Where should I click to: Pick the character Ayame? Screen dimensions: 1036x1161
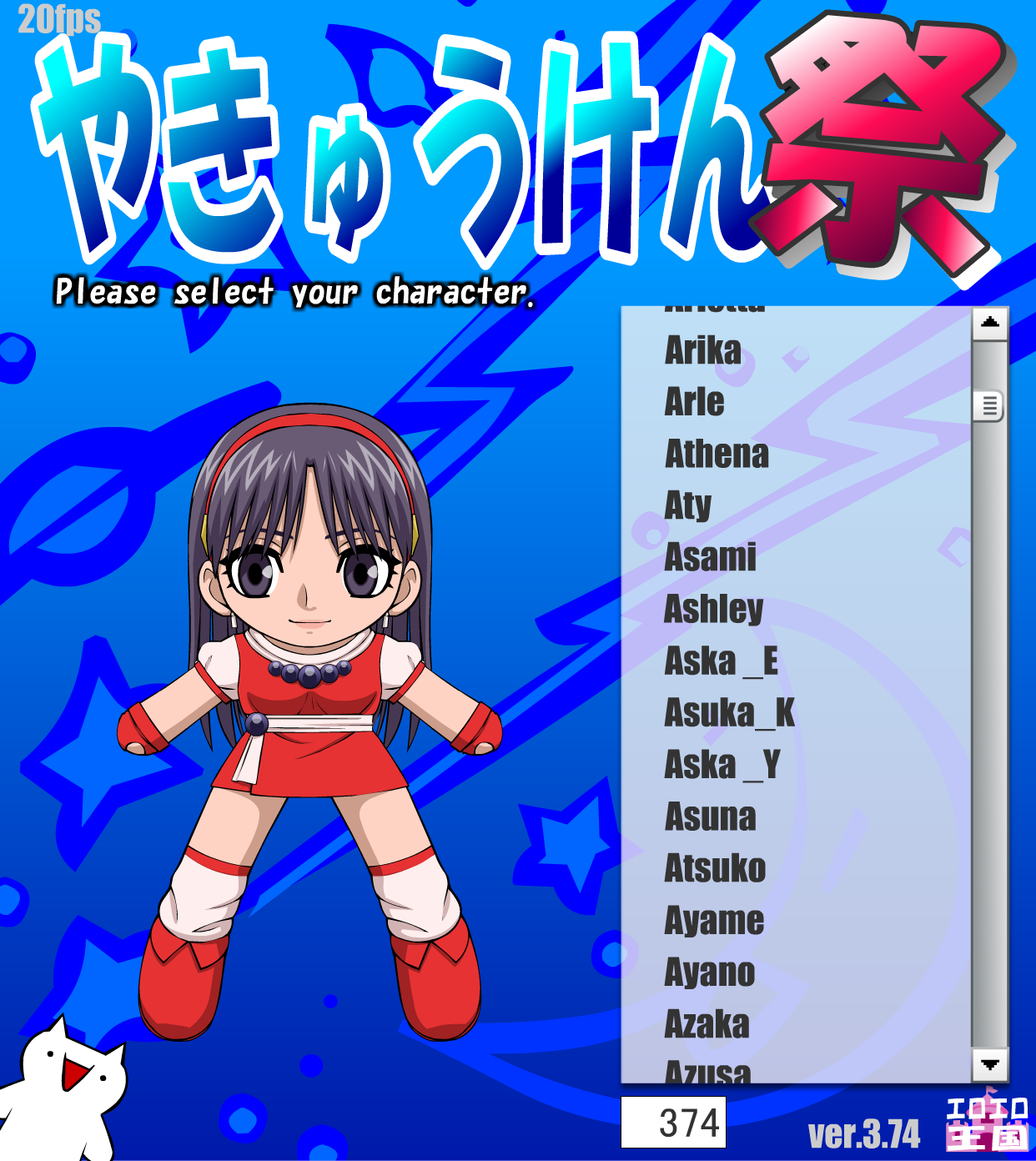[x=714, y=921]
